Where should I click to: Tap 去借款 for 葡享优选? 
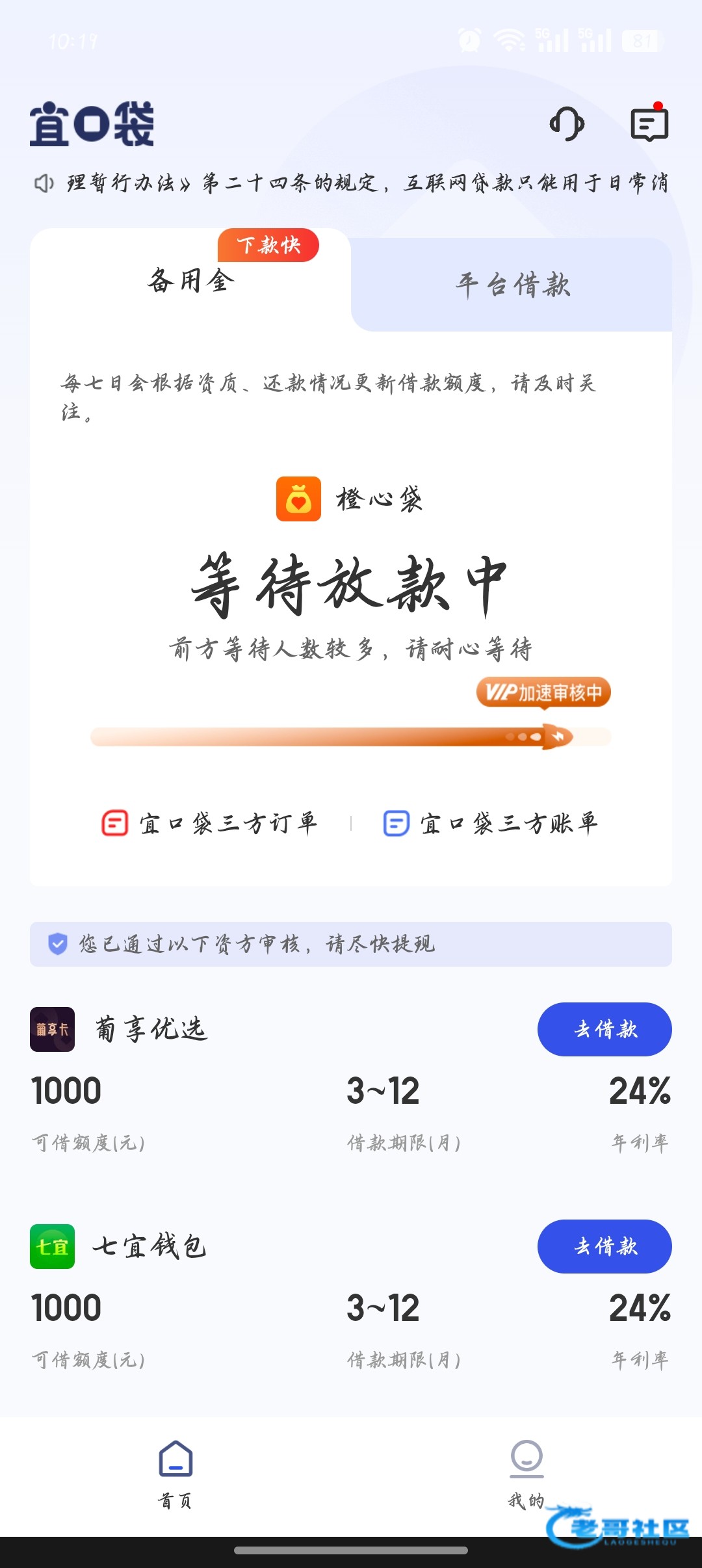pos(604,1029)
